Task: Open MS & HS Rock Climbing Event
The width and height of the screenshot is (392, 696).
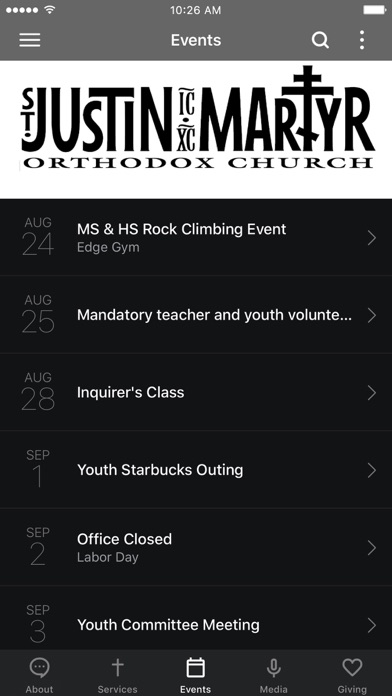Action: [196, 237]
